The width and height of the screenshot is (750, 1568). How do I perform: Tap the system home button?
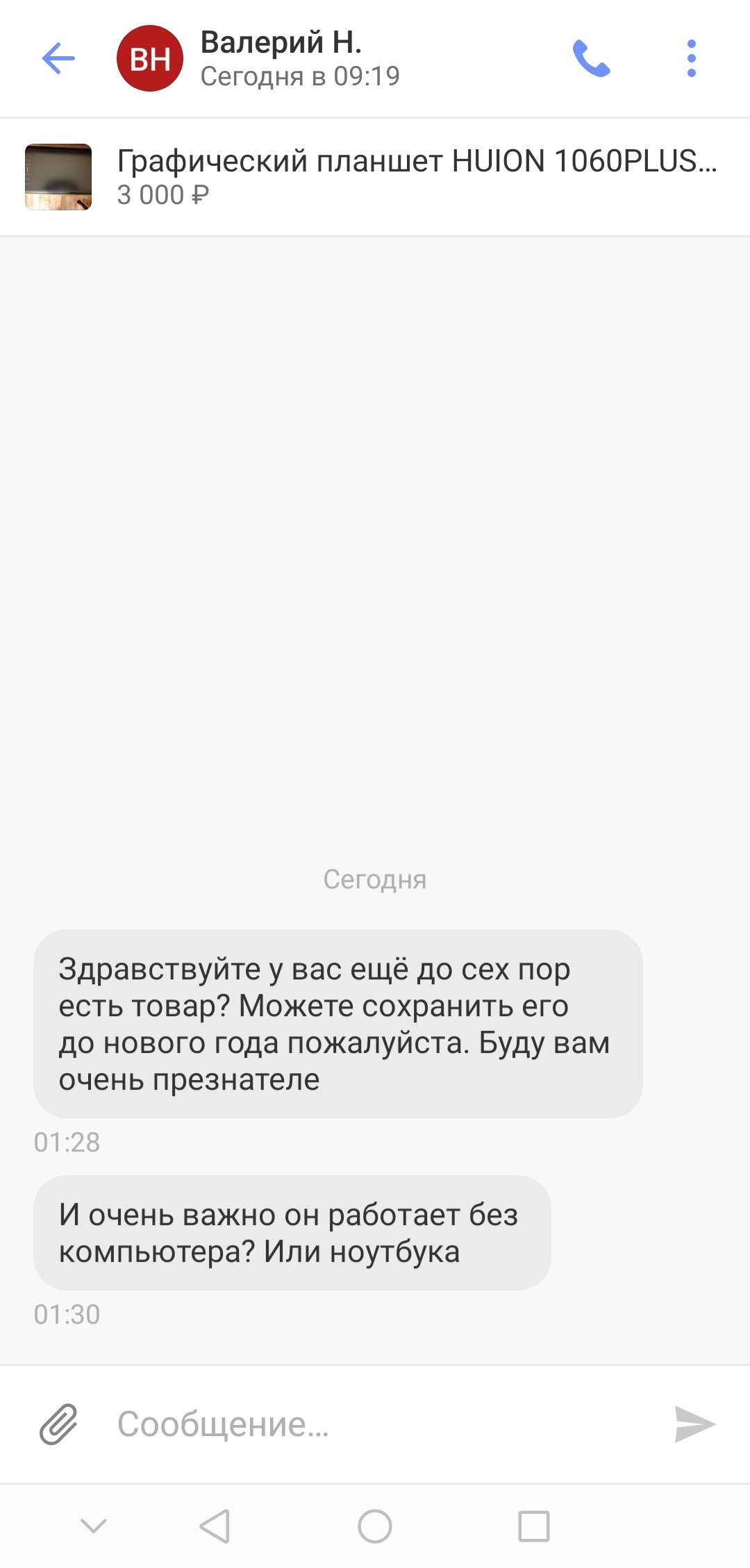point(375,1526)
